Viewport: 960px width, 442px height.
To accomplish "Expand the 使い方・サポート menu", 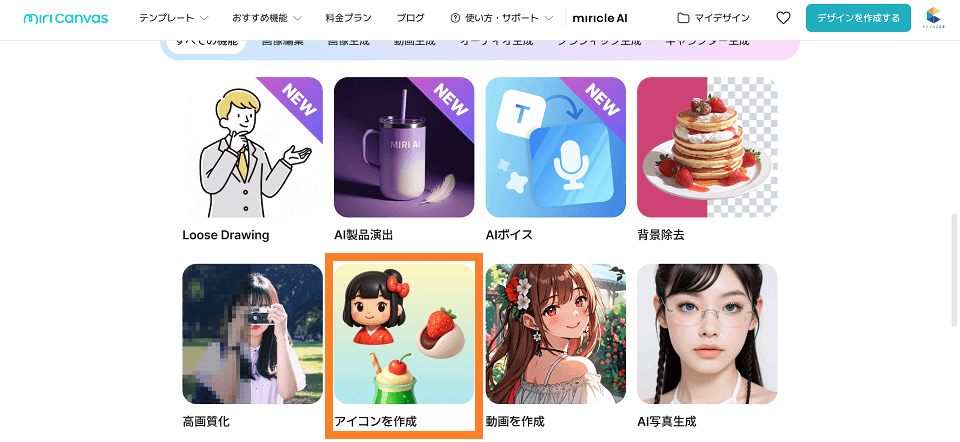I will 502,18.
